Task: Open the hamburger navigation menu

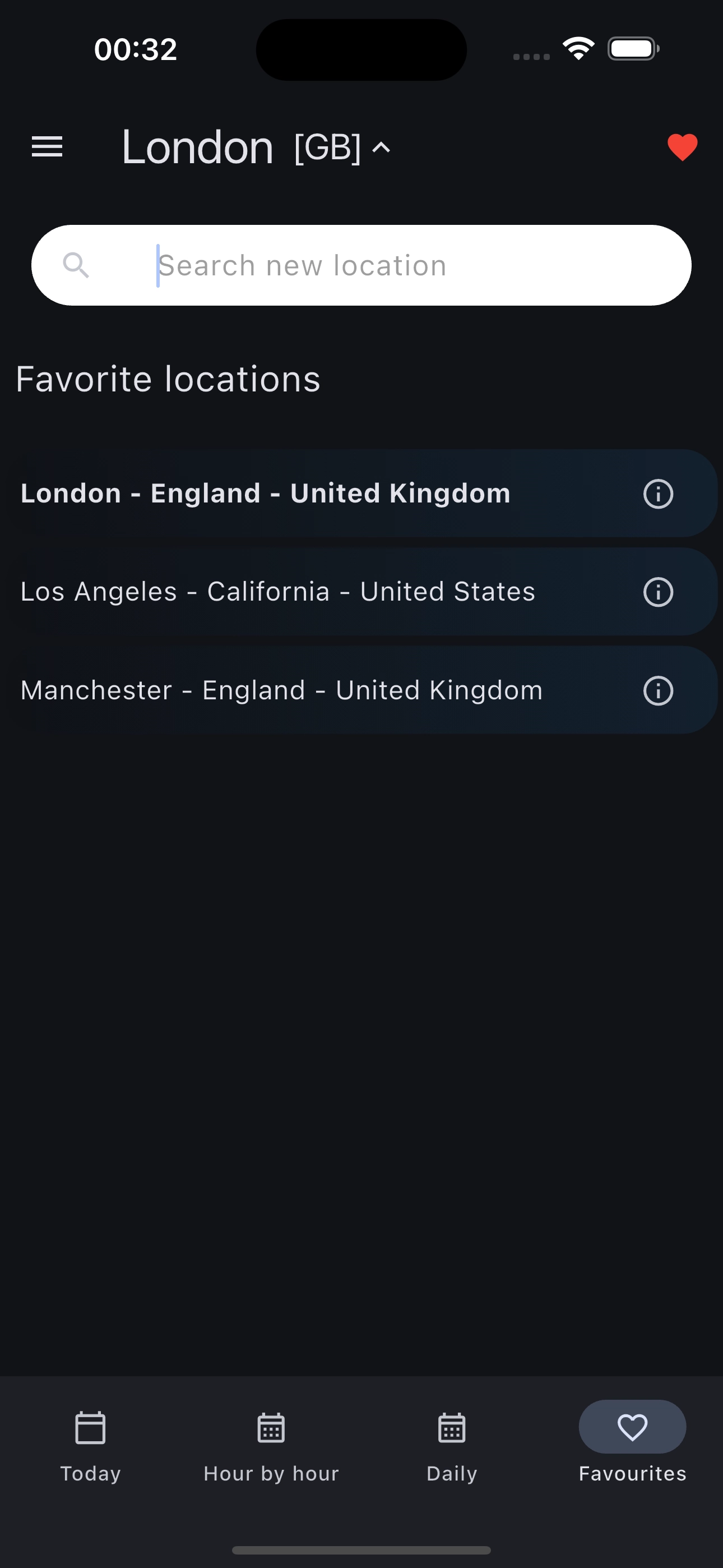Action: tap(47, 147)
